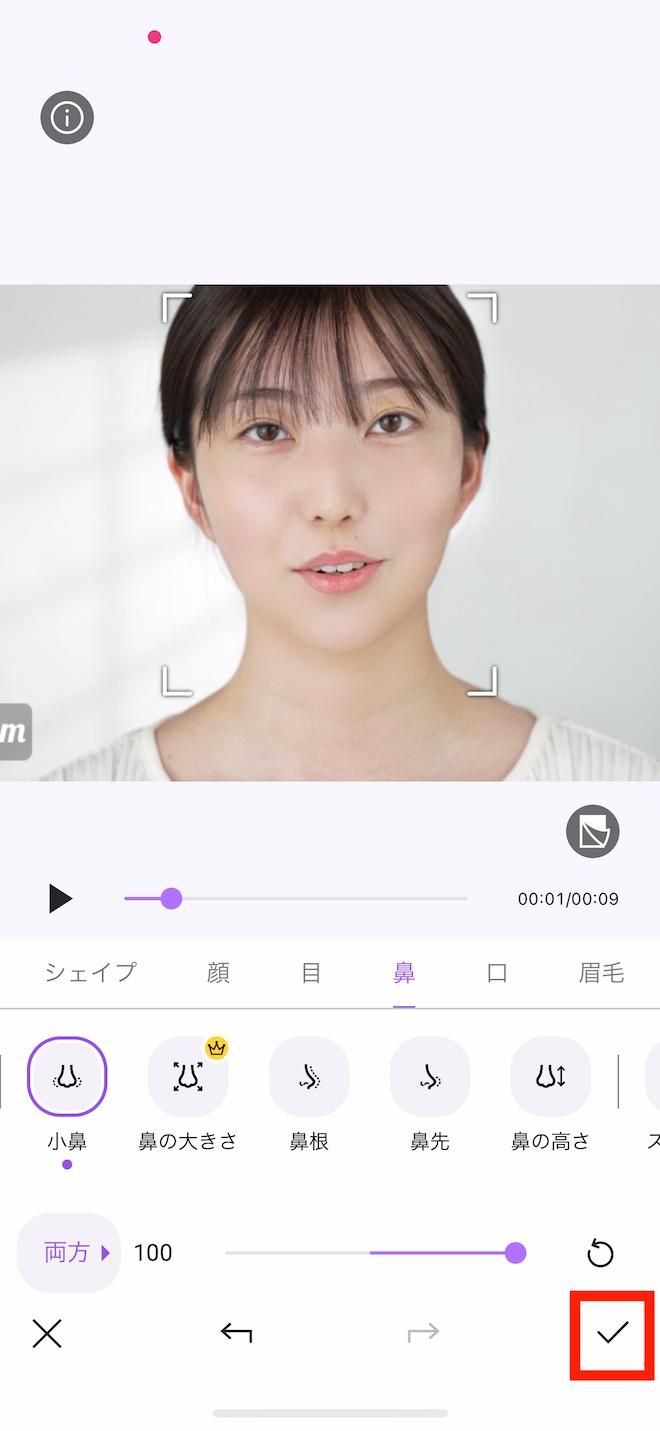Cancel edits with the X button
Viewport: 660px width, 1431px height.
47,1333
